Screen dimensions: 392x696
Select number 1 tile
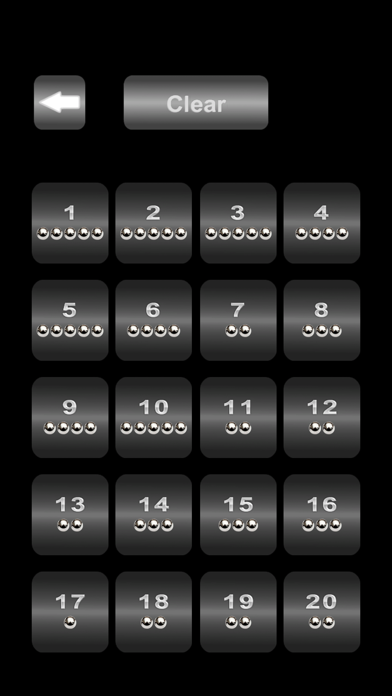pyautogui.click(x=70, y=223)
